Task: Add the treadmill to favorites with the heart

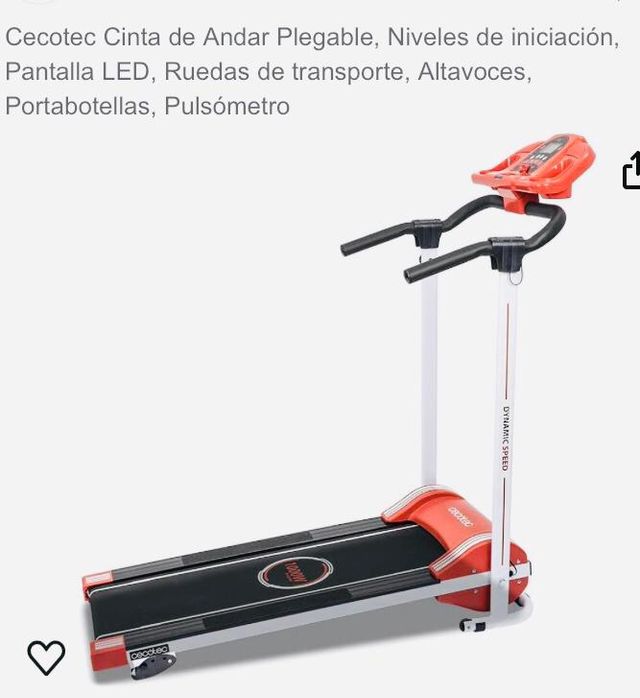Action: pyautogui.click(x=46, y=657)
